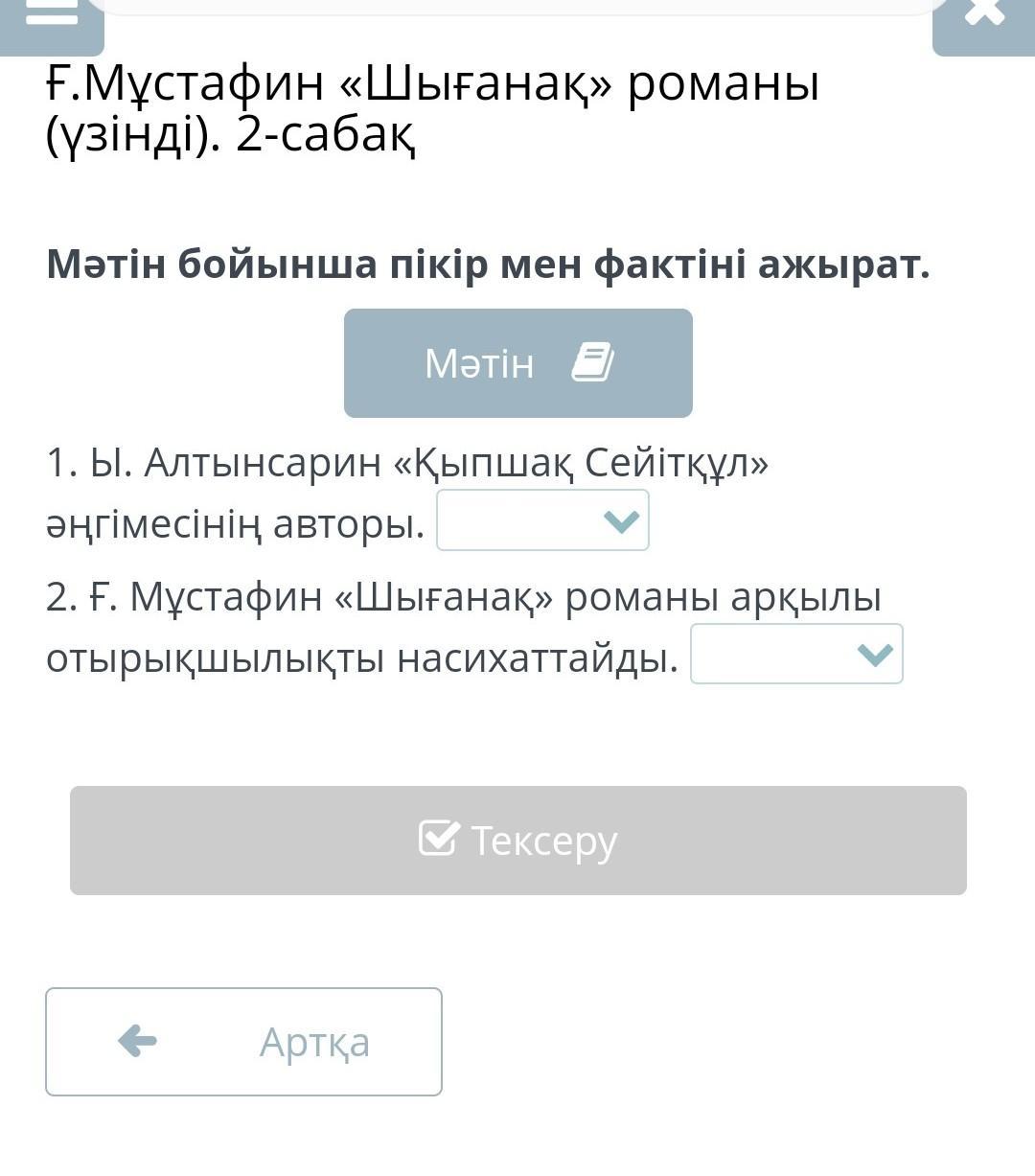Expand the dropdown for the Алтынсарин statement
1035x1176 pixels.
click(542, 520)
